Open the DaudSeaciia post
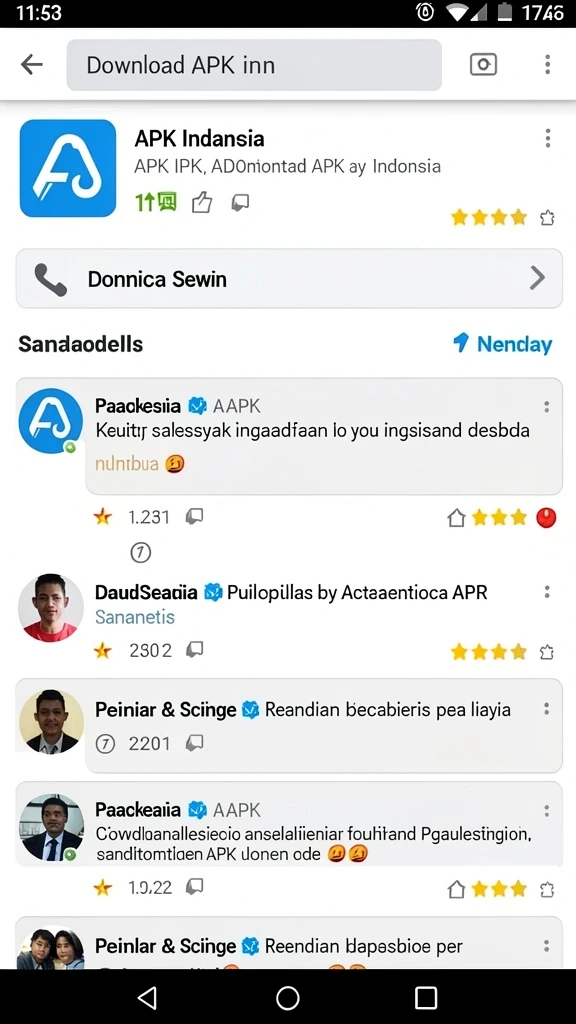The width and height of the screenshot is (576, 1024). coord(287,616)
